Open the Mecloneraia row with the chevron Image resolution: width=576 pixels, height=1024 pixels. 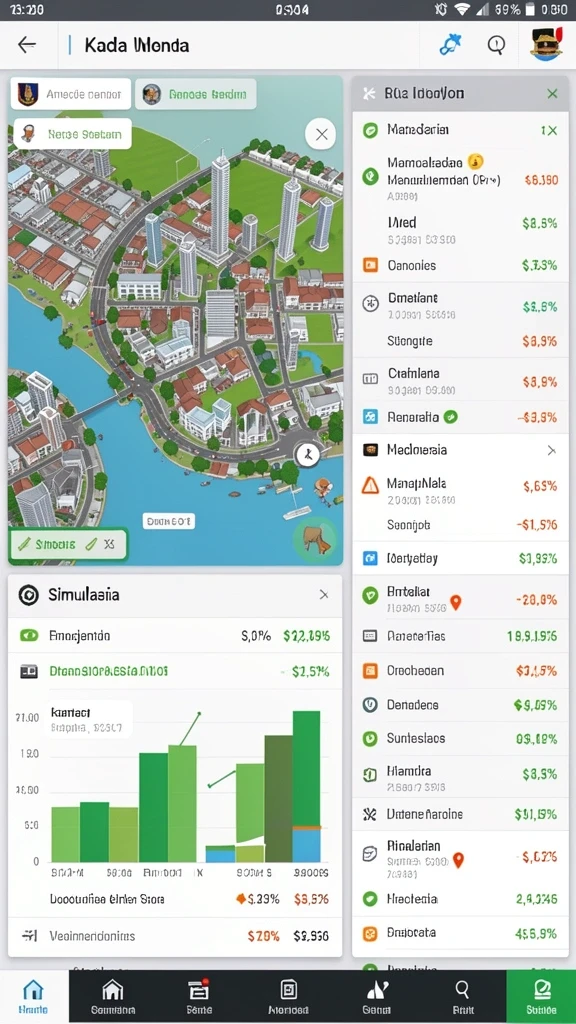pyautogui.click(x=460, y=450)
